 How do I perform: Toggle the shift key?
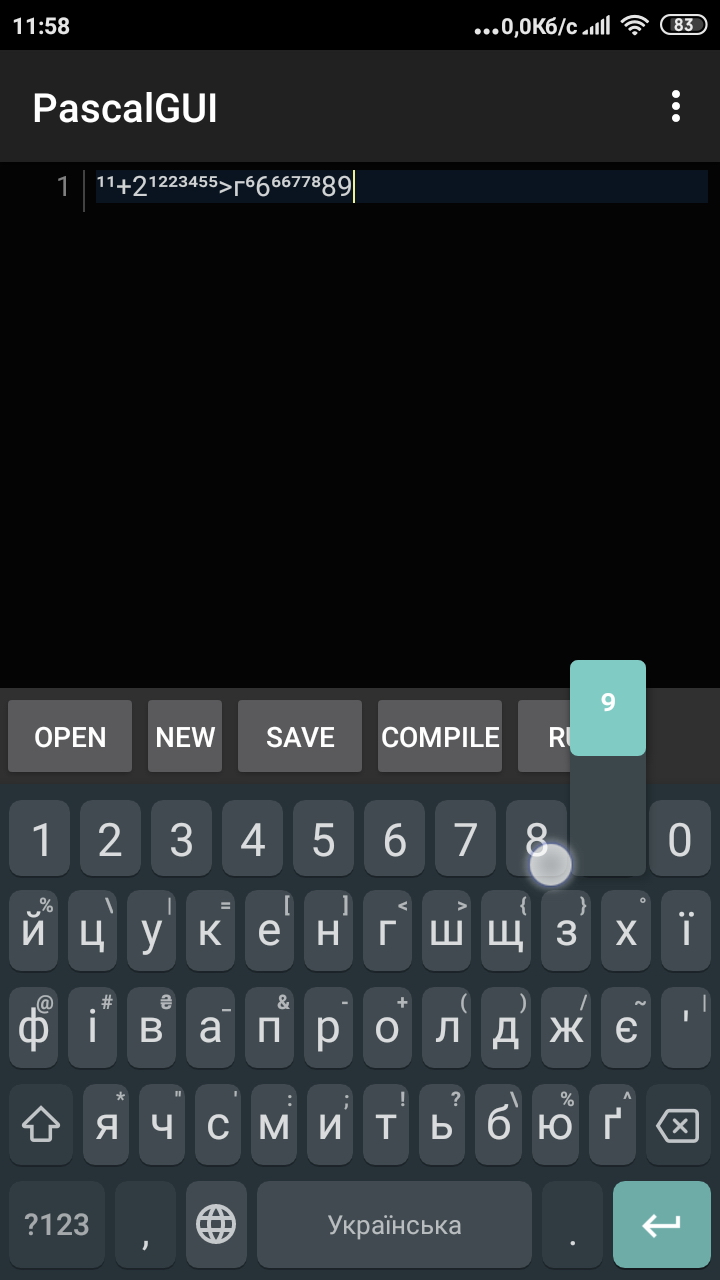(41, 1127)
